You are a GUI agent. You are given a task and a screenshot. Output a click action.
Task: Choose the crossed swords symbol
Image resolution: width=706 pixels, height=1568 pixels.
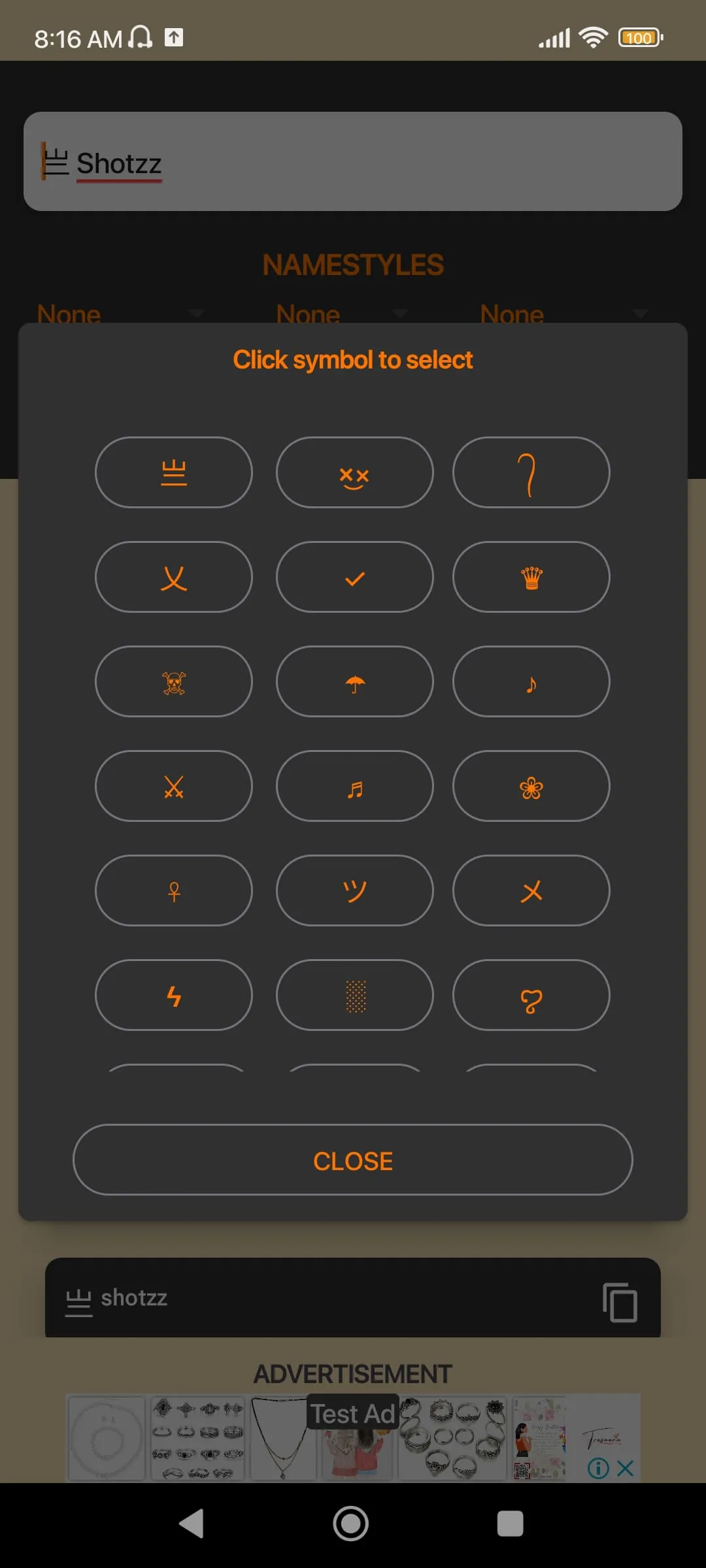click(174, 786)
